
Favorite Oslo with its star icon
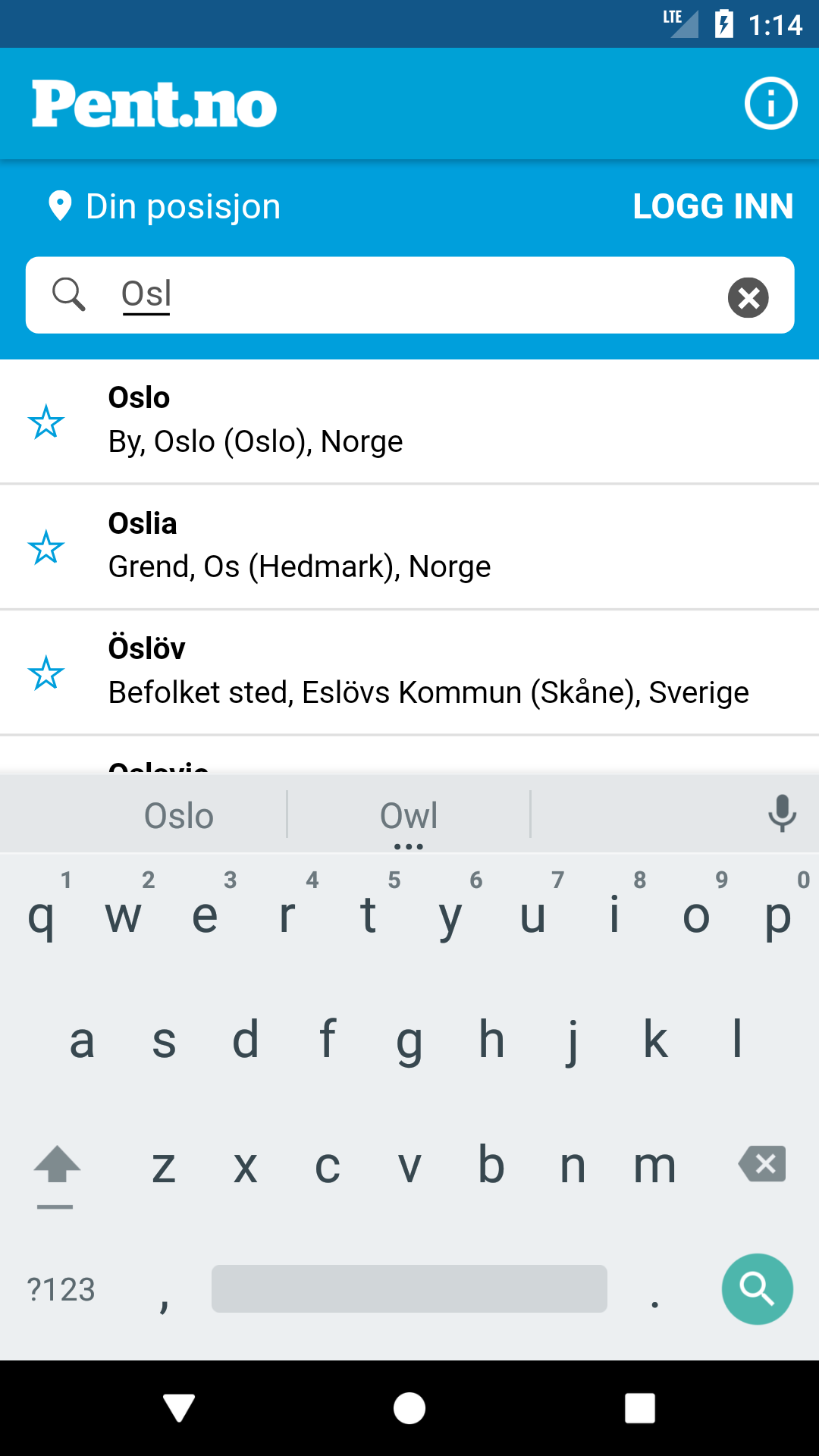(x=46, y=422)
